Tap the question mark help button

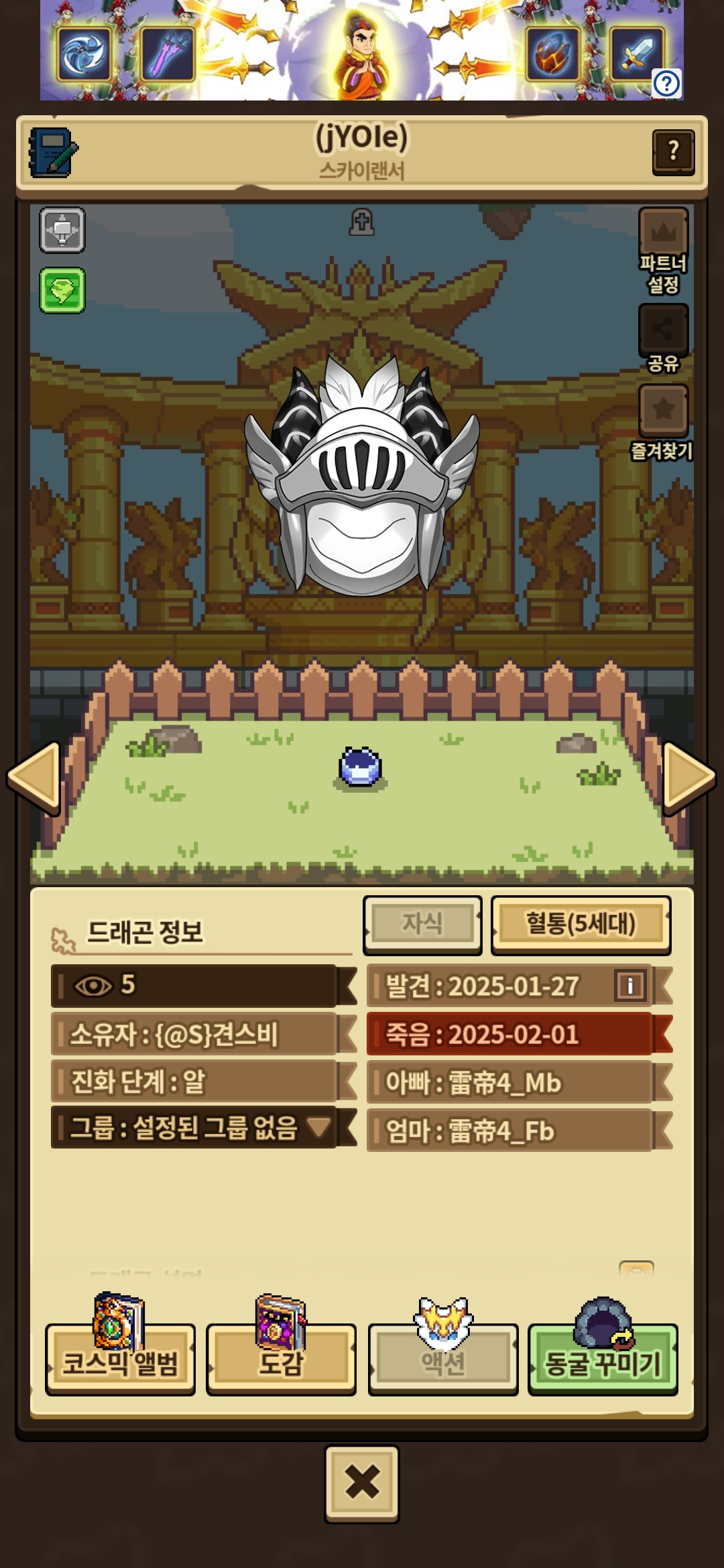point(673,152)
